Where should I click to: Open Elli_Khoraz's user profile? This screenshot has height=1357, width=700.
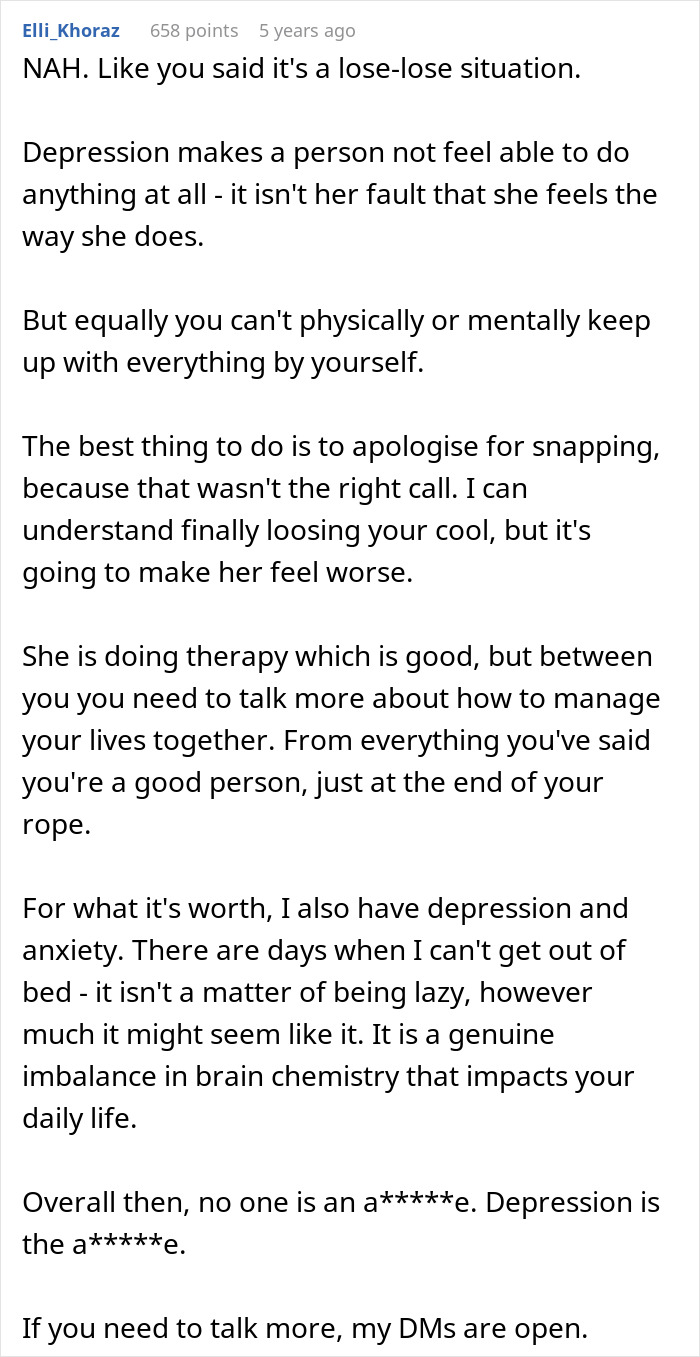(x=71, y=31)
